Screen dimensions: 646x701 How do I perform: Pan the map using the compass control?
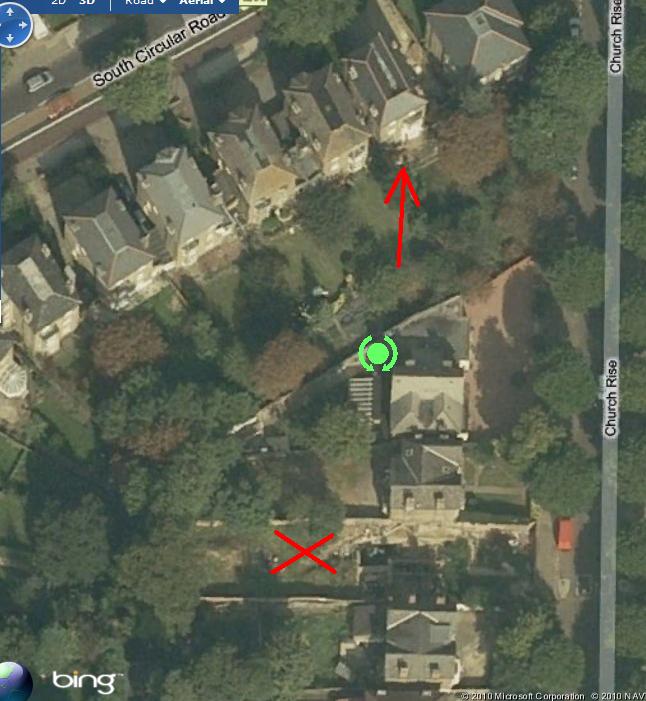13,25
